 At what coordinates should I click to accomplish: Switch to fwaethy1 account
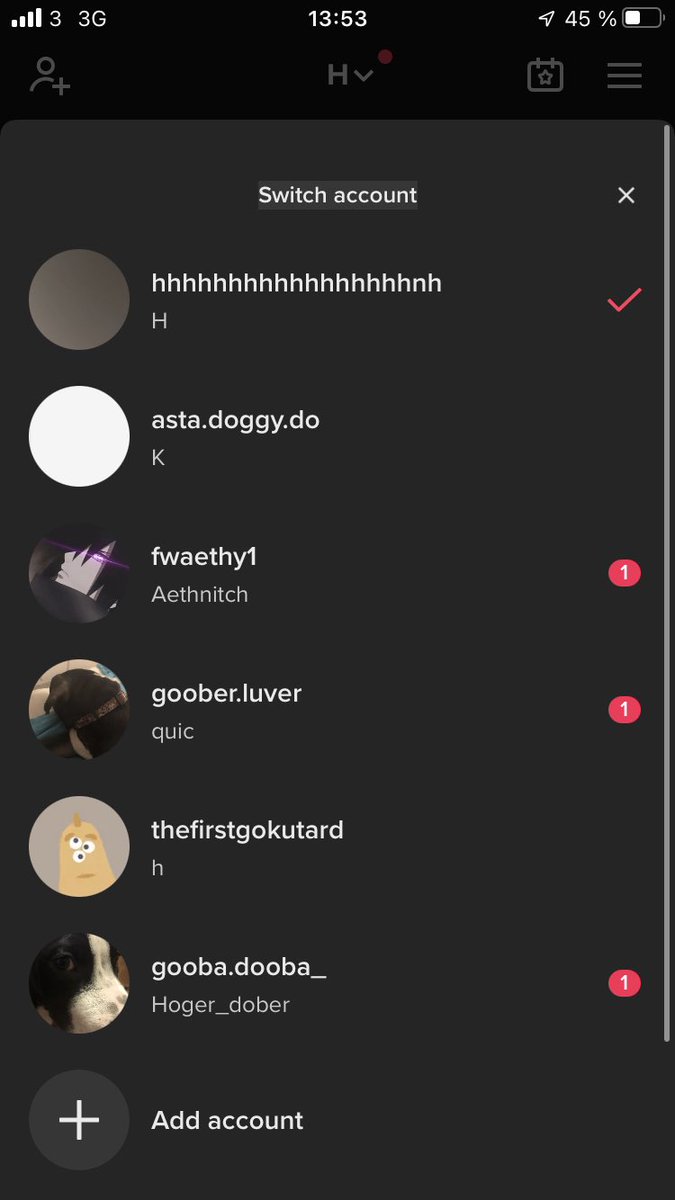click(204, 573)
